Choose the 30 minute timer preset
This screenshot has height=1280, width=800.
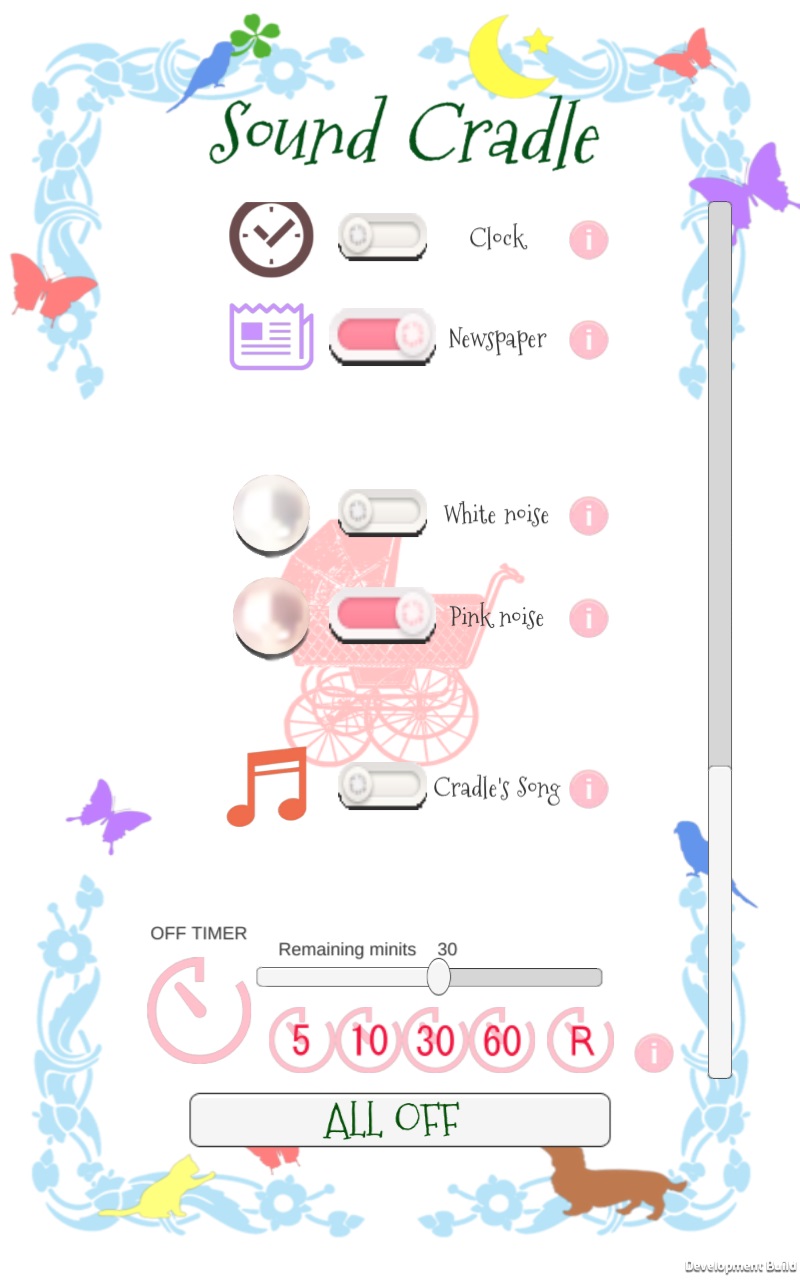tap(435, 1042)
